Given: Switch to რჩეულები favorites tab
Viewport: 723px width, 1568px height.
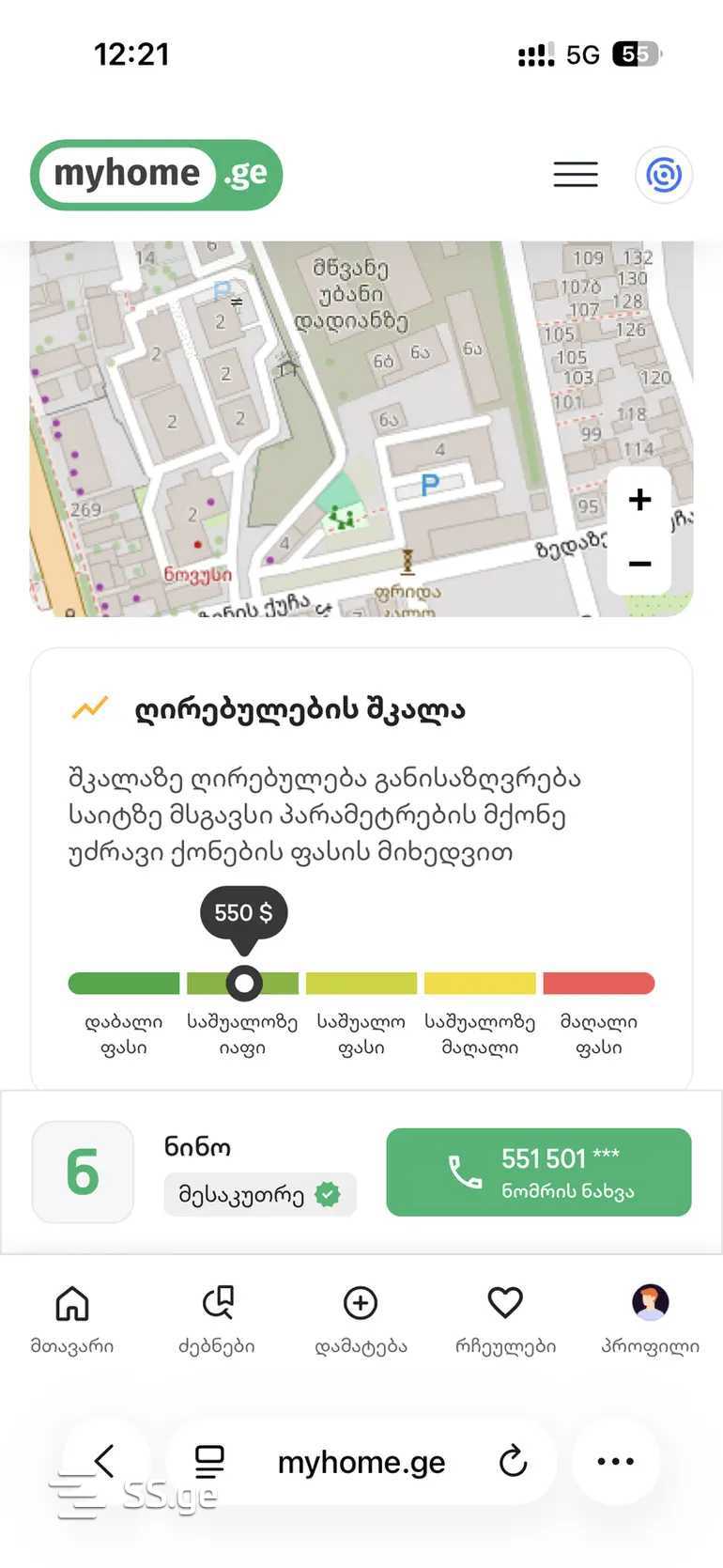Looking at the screenshot, I should click(x=505, y=1319).
